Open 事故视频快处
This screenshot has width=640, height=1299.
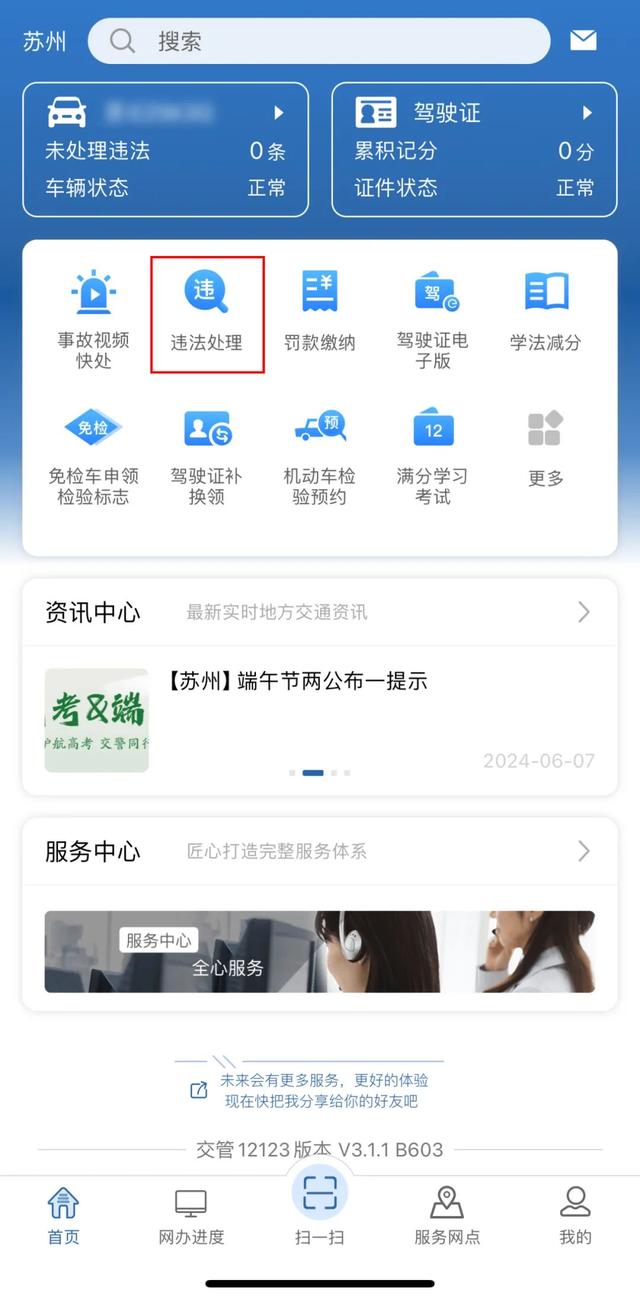click(93, 317)
